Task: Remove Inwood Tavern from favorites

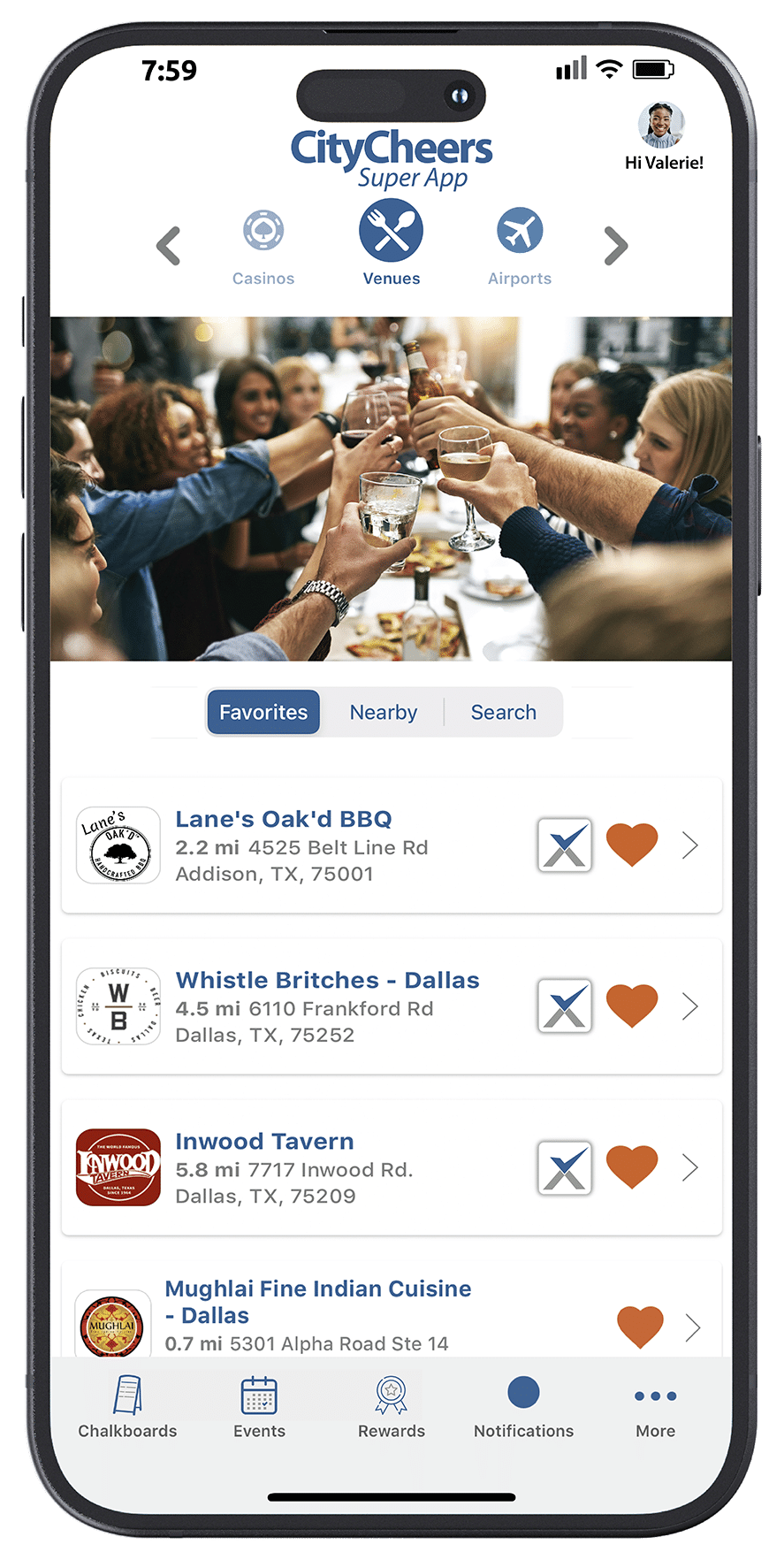Action: tap(631, 1166)
